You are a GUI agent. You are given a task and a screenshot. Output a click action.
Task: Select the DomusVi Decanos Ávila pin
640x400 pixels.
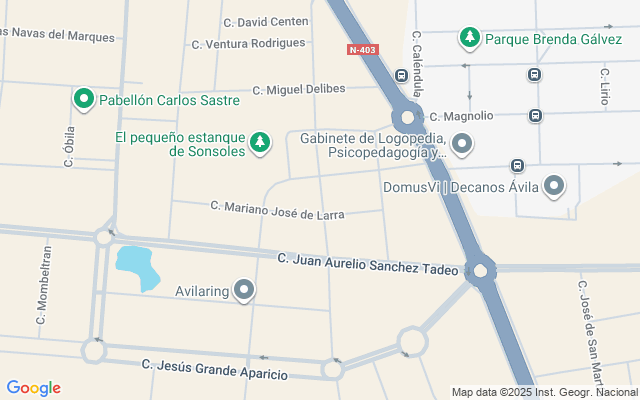554,187
